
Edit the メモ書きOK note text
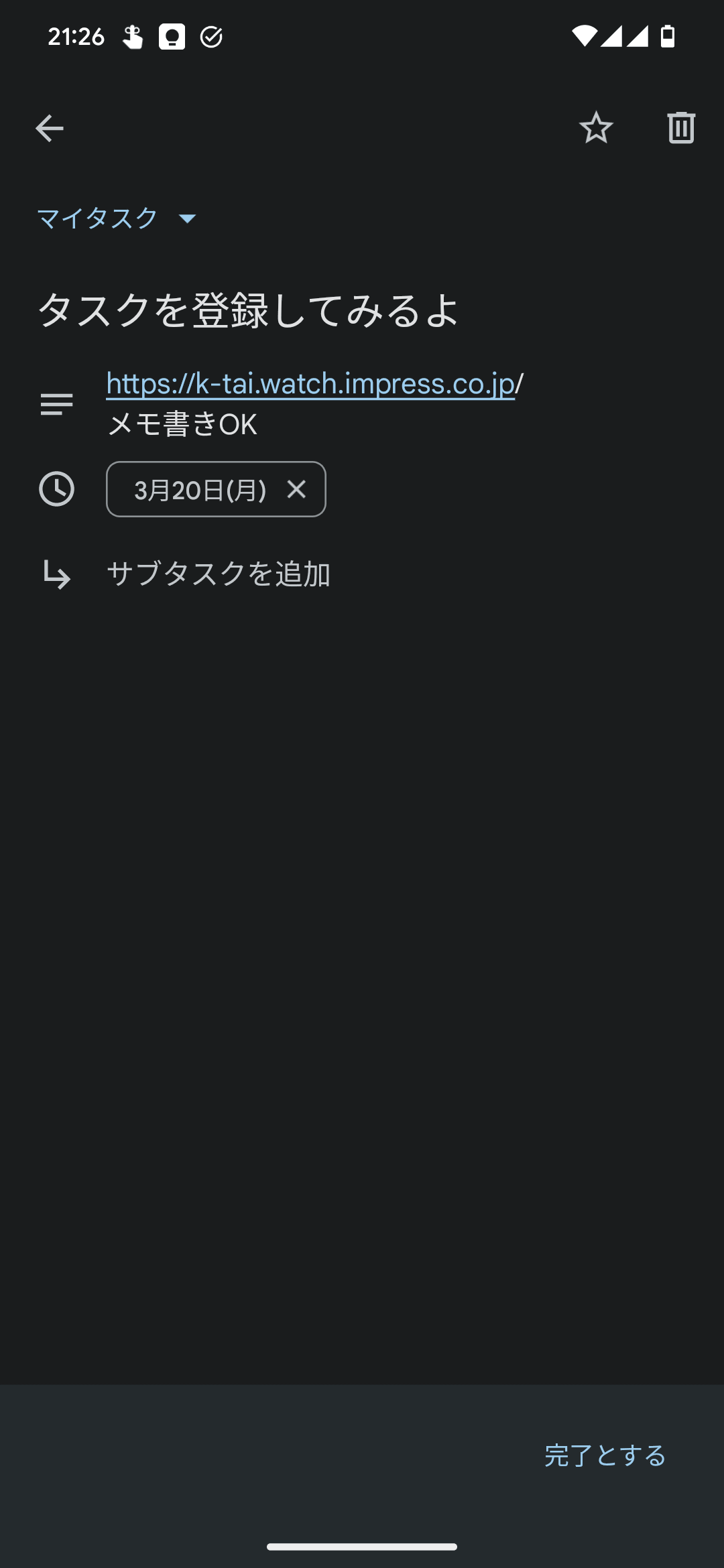click(182, 424)
